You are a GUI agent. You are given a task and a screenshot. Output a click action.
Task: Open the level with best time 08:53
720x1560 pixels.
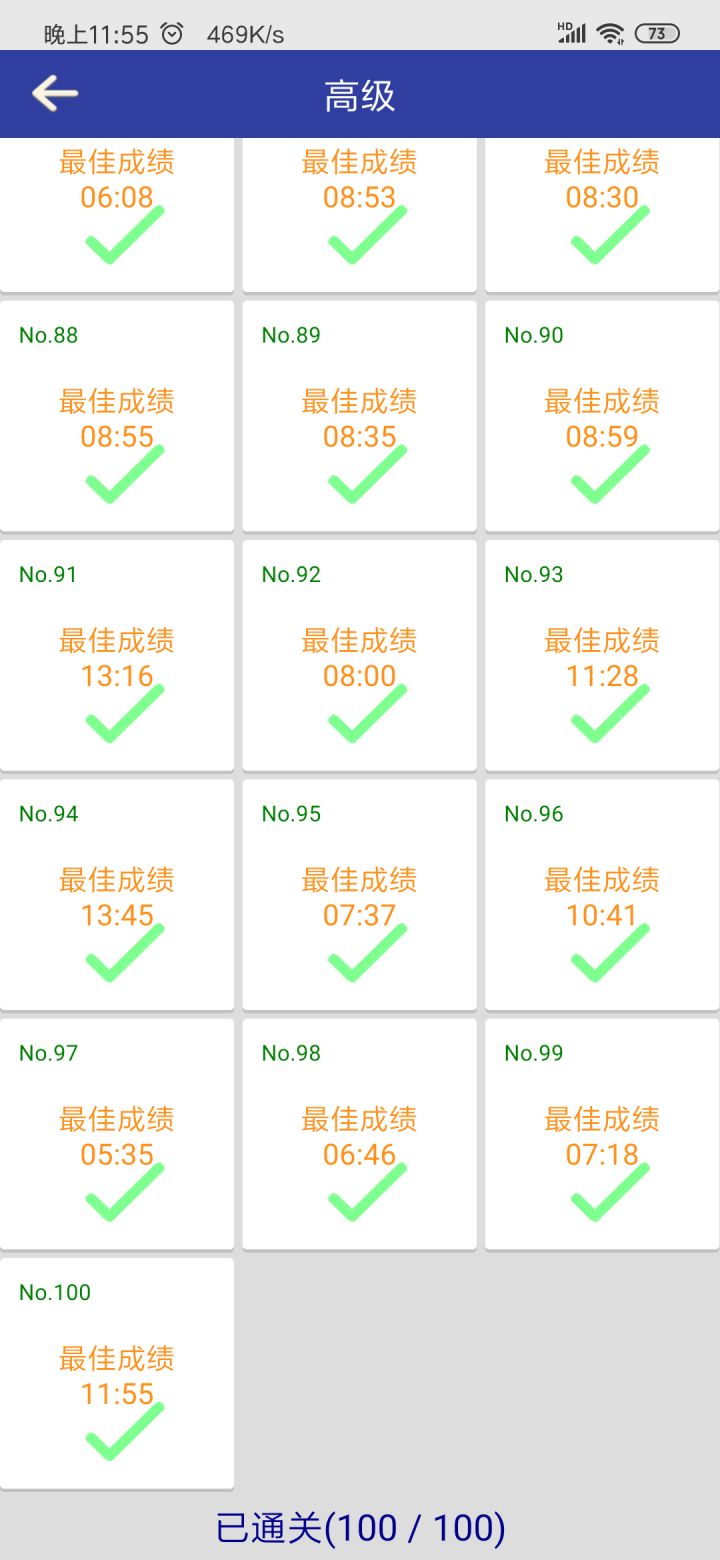360,215
